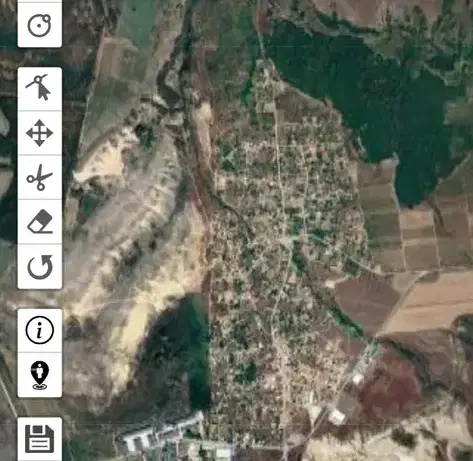The height and width of the screenshot is (461, 473).
Task: Tap the person location pin icon
Action: click(x=40, y=375)
